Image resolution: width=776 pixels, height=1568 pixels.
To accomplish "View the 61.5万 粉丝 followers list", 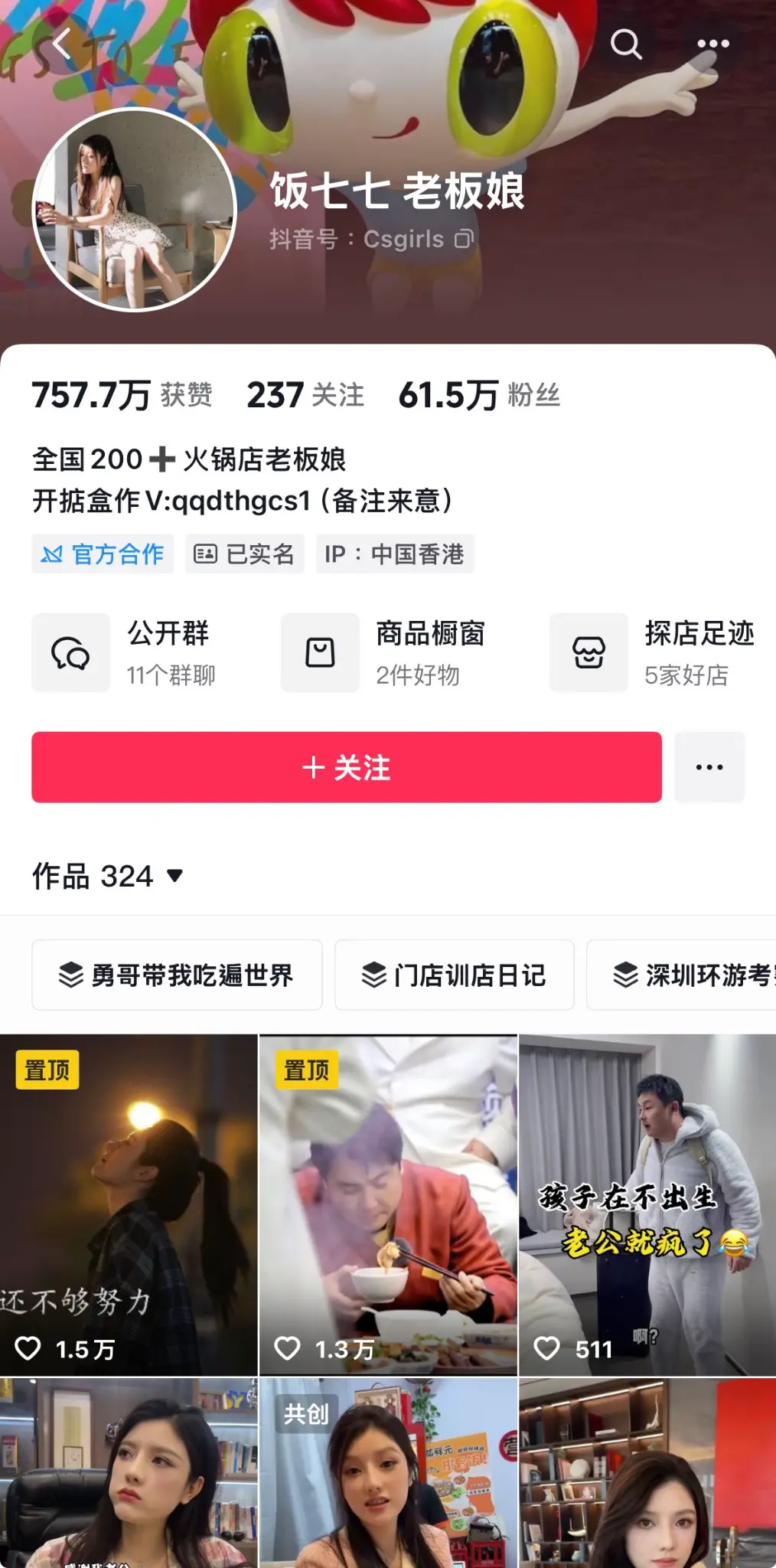I will pos(479,395).
